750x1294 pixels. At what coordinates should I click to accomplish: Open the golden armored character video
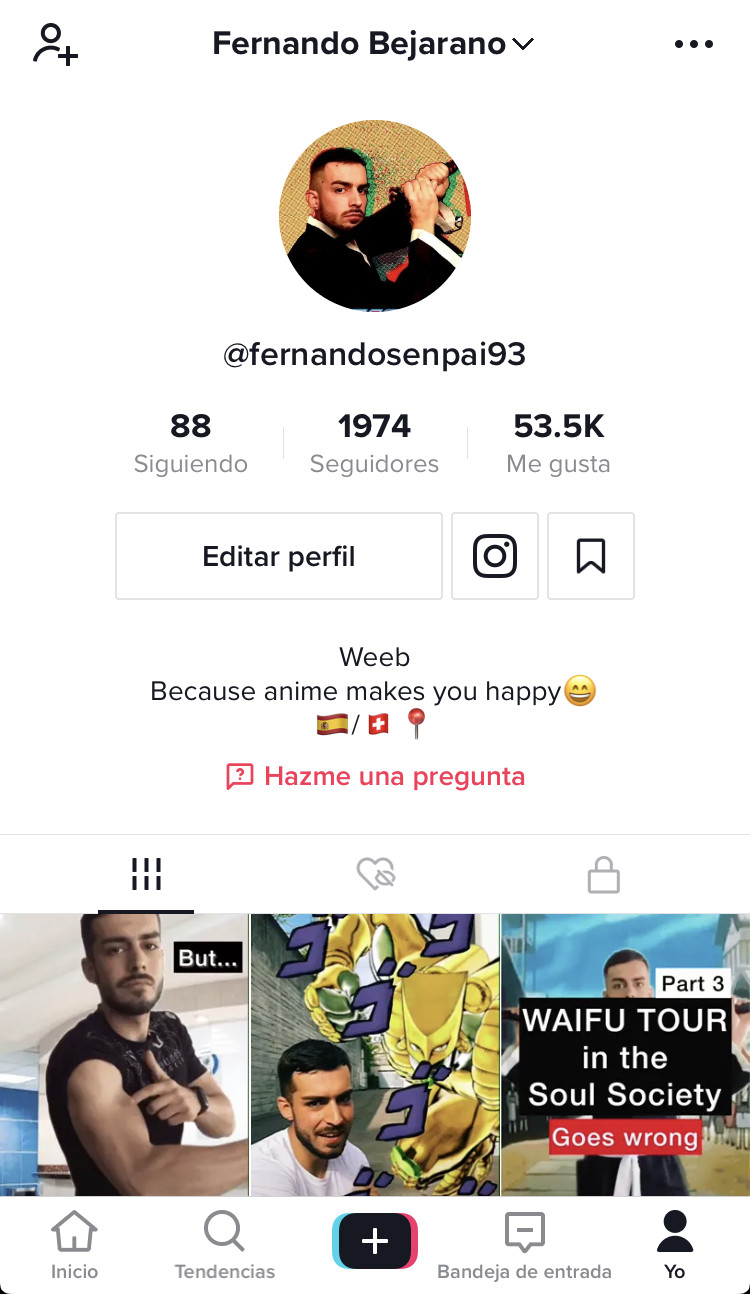(x=375, y=1054)
